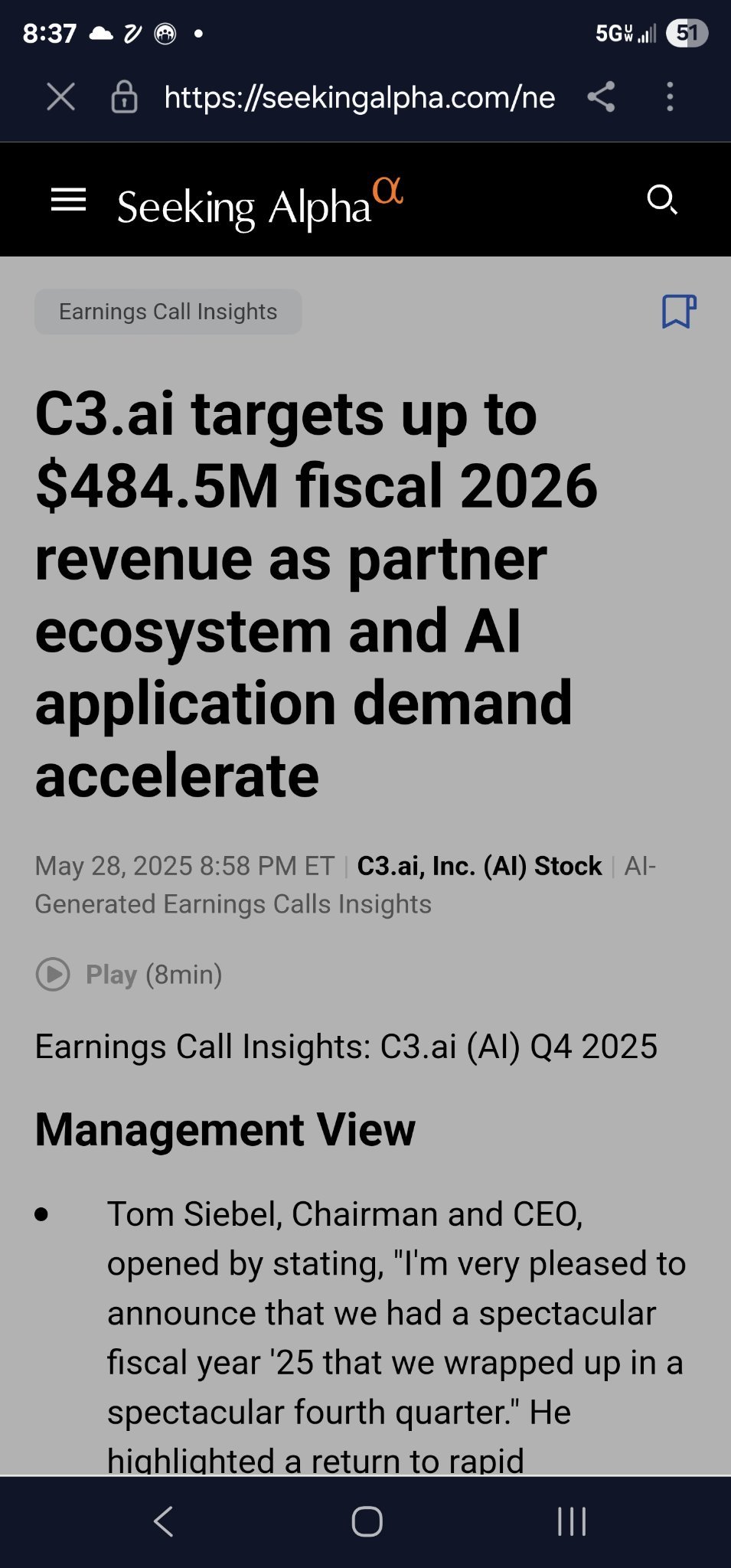This screenshot has width=731, height=1568.
Task: Bookmark this article
Action: 679,312
